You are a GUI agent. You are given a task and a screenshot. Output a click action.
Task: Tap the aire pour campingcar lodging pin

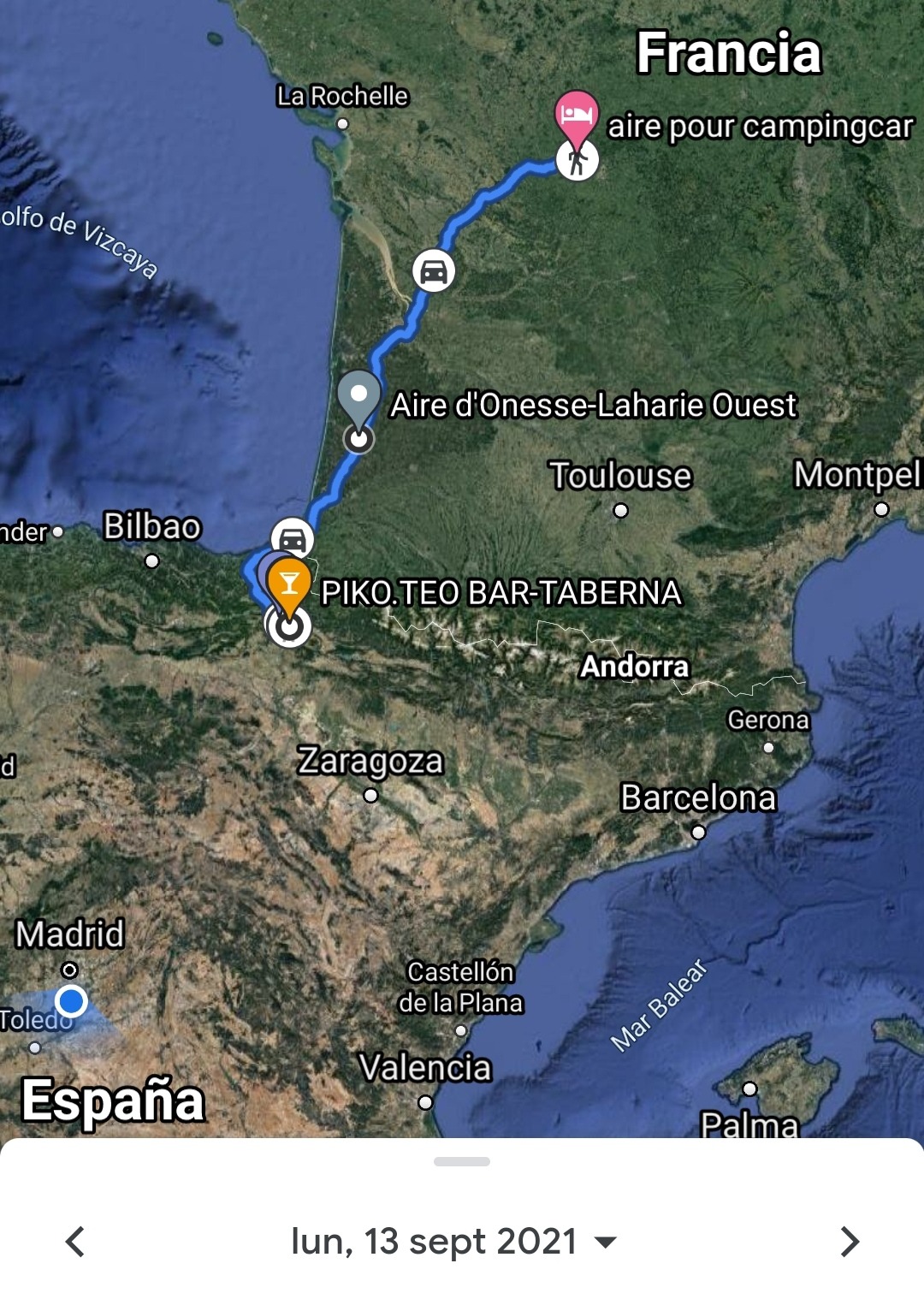point(576,116)
